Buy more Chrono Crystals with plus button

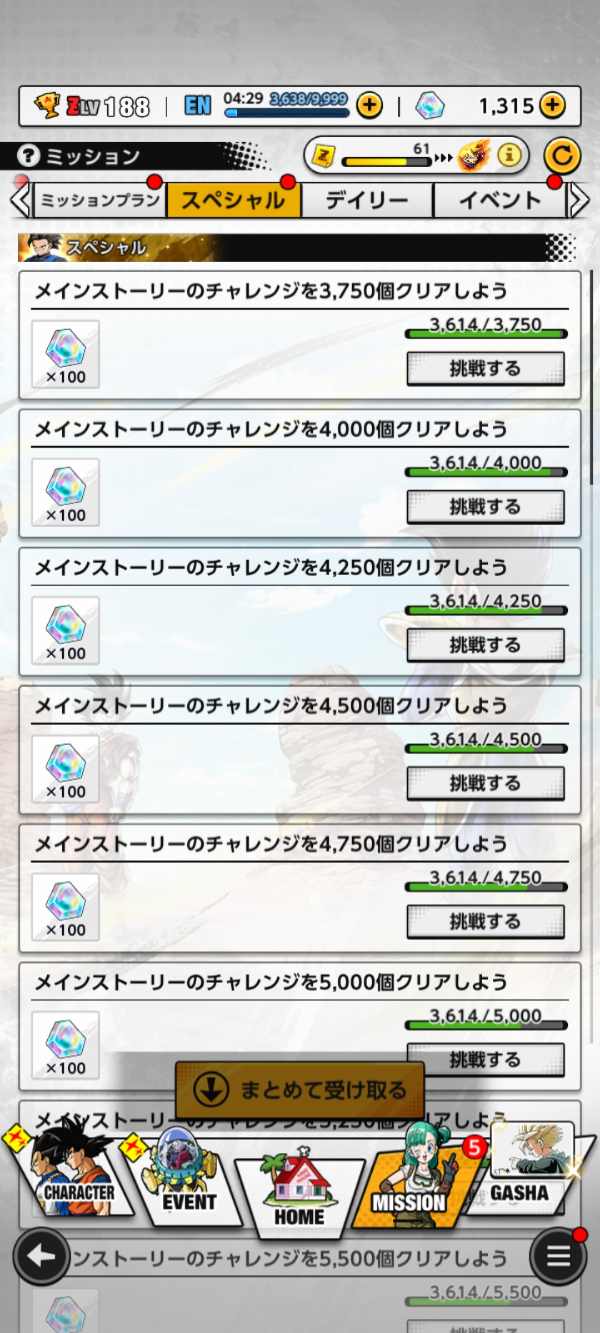(x=552, y=105)
